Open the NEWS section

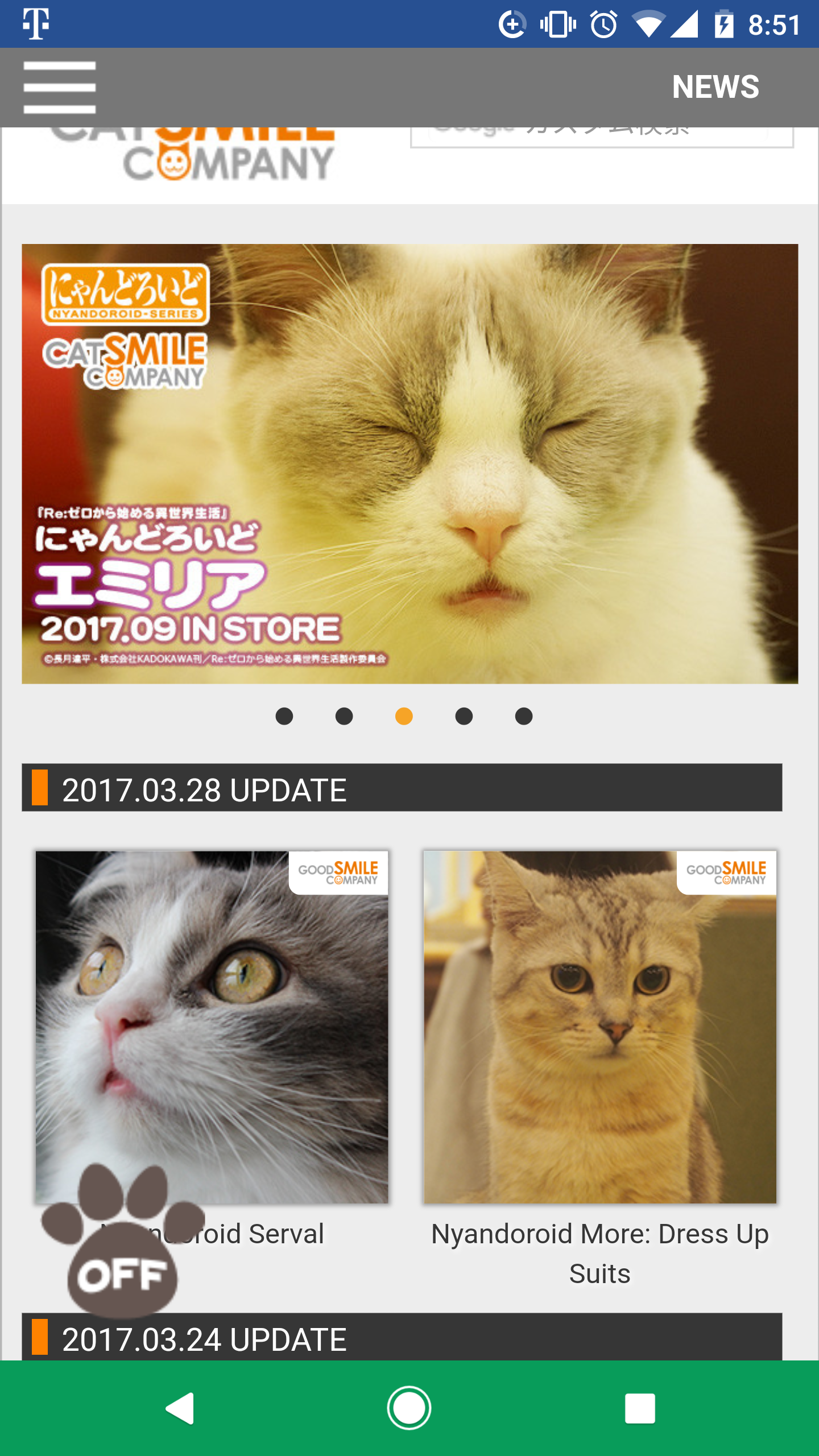[x=715, y=87]
